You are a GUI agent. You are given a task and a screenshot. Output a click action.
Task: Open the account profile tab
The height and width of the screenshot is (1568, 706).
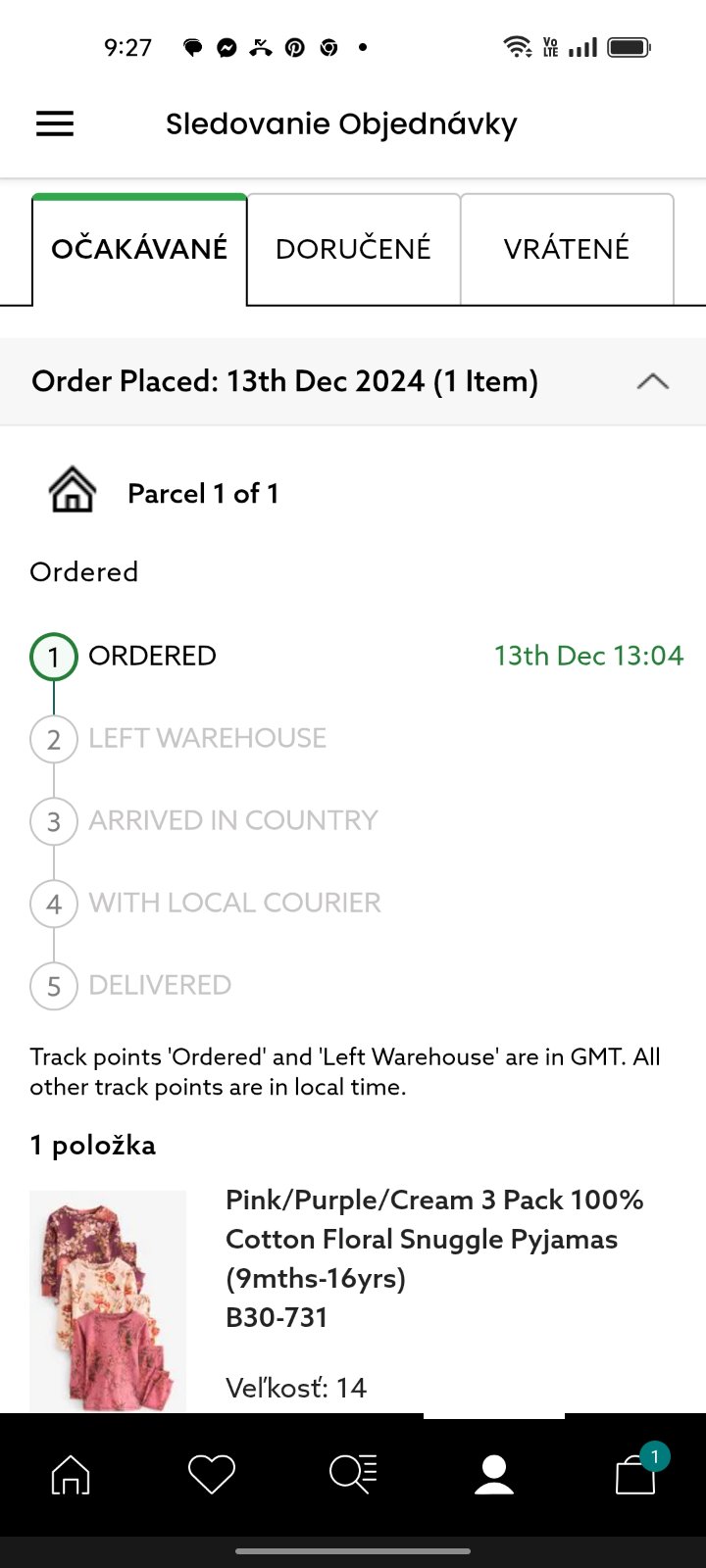[x=494, y=1474]
